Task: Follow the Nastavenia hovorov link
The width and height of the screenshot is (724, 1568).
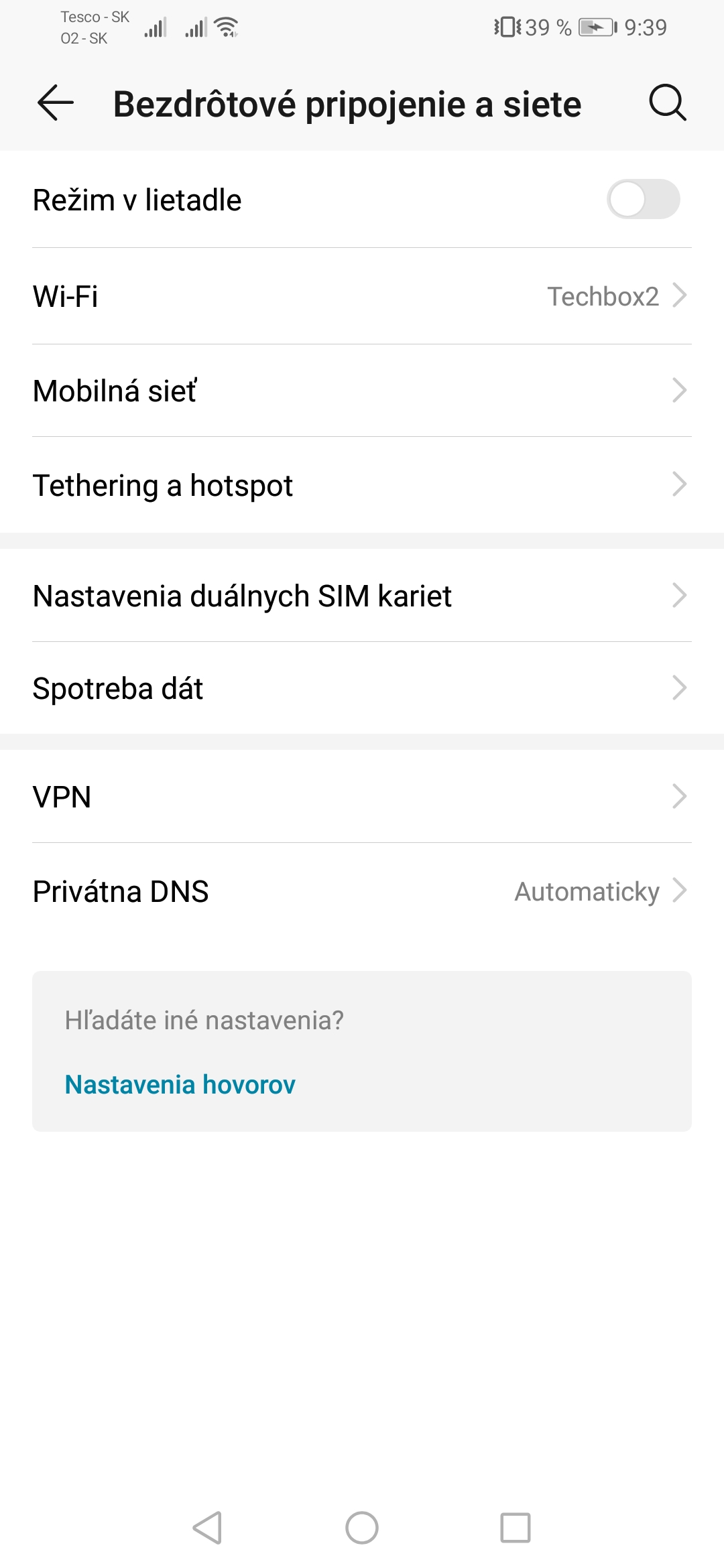Action: (180, 1084)
